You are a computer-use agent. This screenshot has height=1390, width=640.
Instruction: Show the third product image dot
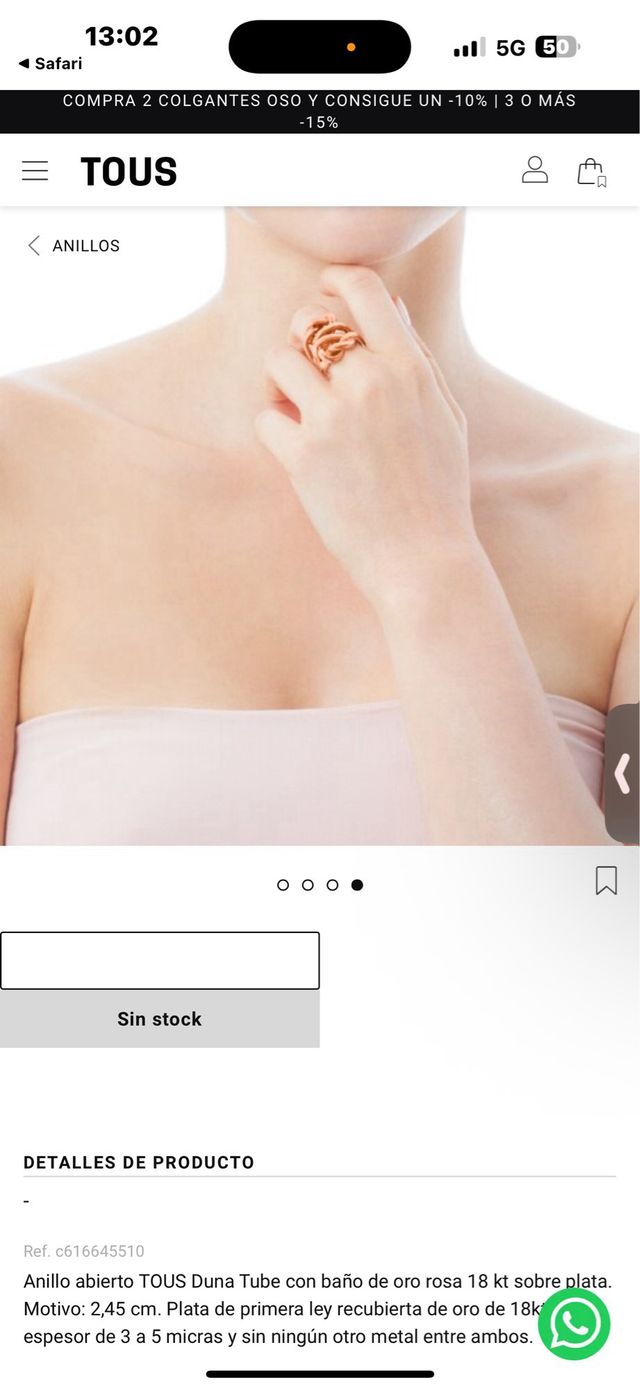332,885
